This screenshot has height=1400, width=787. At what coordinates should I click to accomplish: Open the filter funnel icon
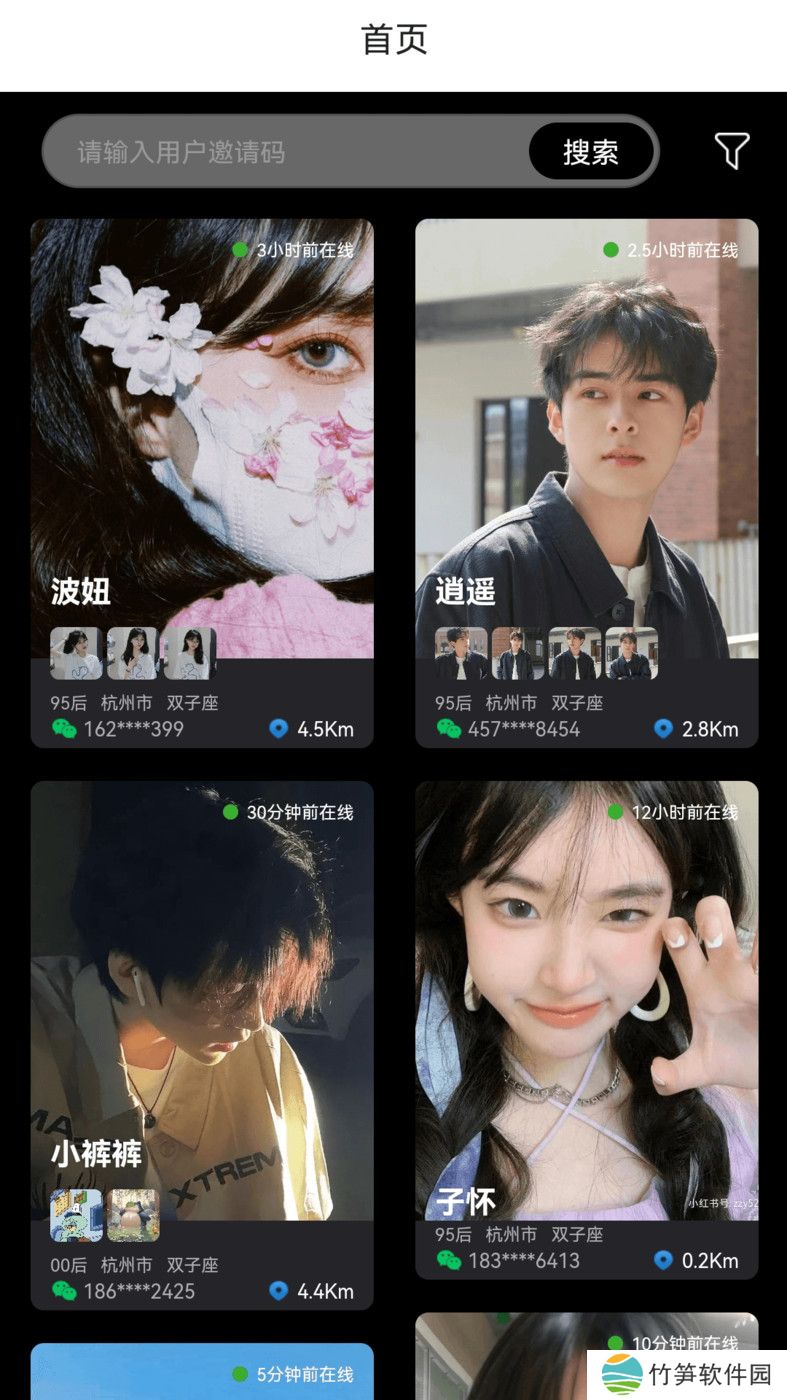point(732,151)
